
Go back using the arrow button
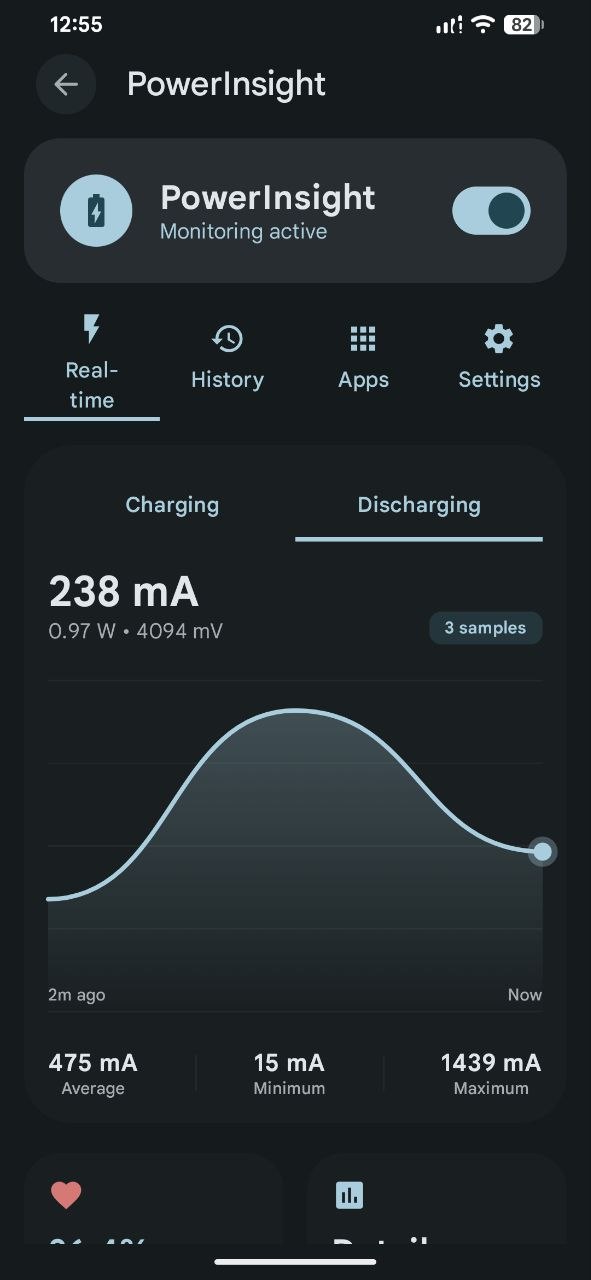66,85
